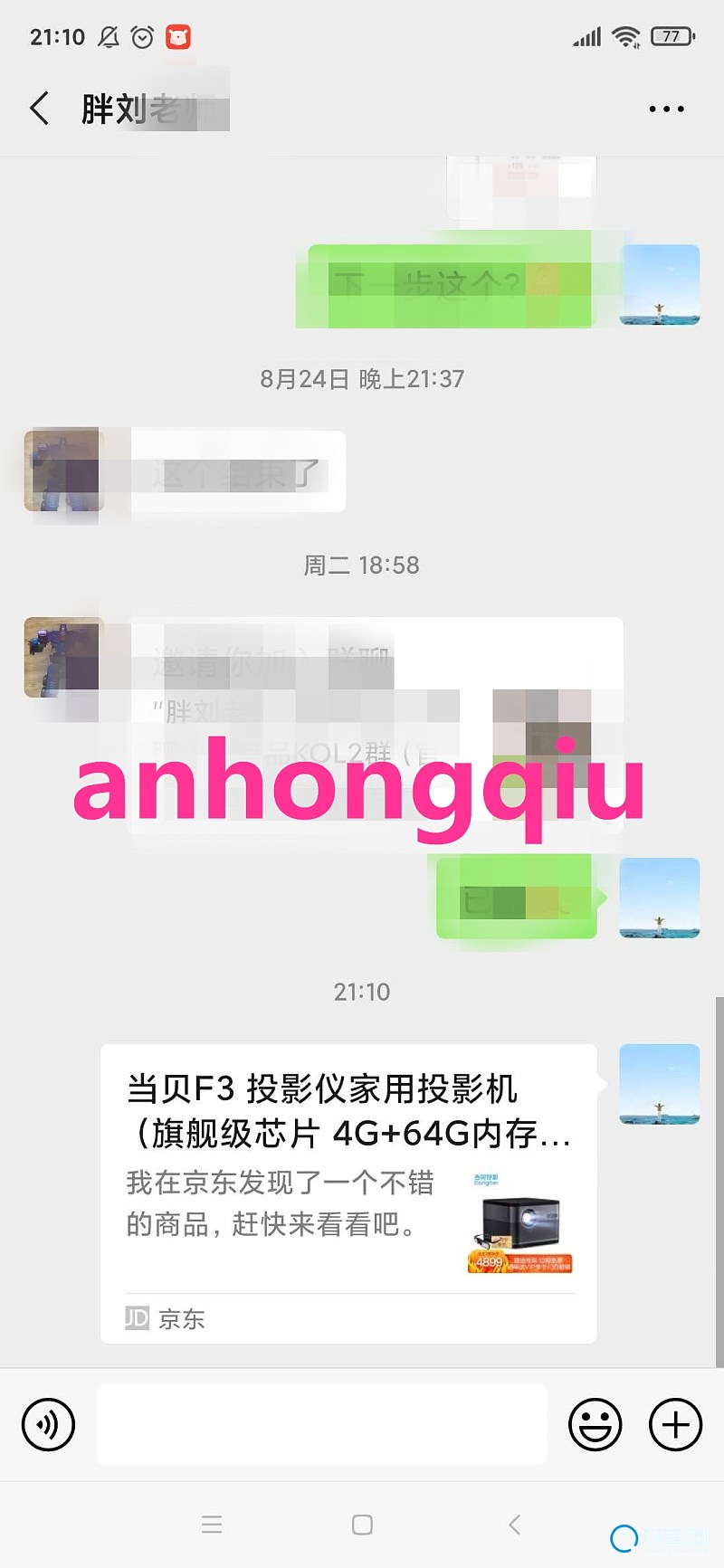
Task: Open the 当贝F3 投影仪 JD product card
Action: [348, 1193]
